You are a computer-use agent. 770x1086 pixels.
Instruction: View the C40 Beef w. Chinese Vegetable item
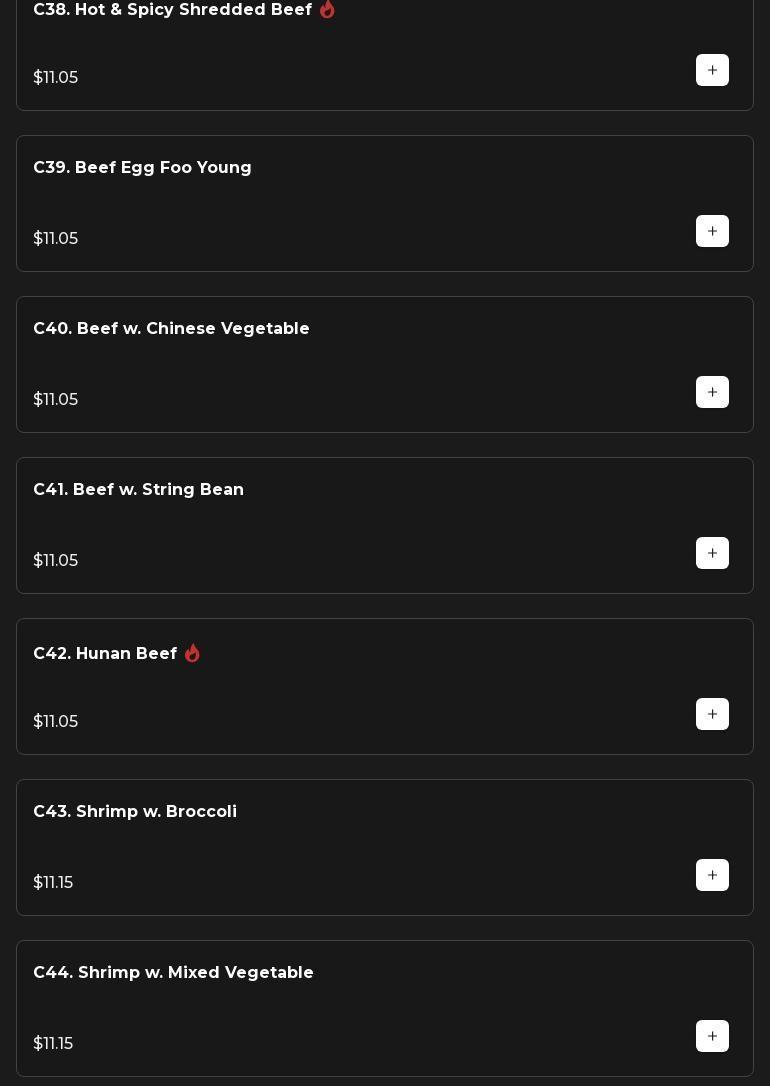(x=171, y=329)
